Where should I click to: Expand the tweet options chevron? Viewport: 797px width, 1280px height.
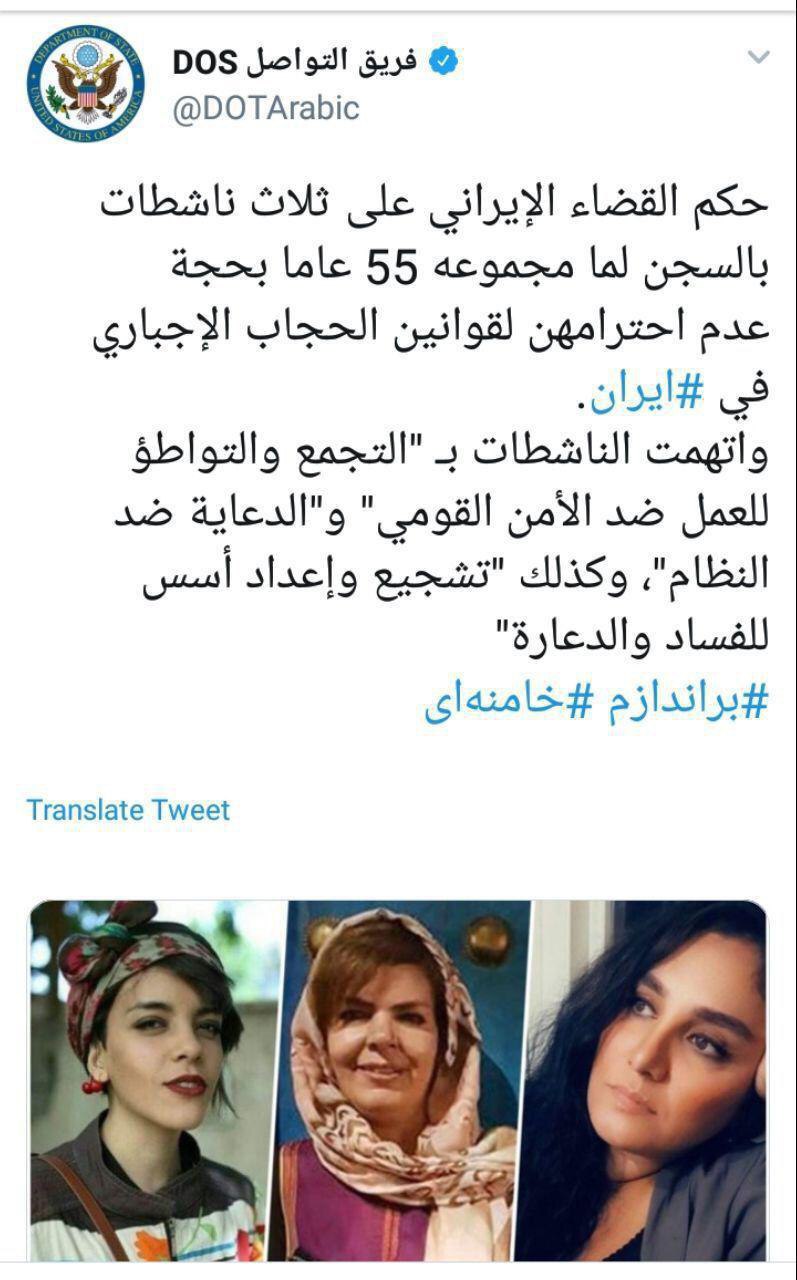[758, 57]
